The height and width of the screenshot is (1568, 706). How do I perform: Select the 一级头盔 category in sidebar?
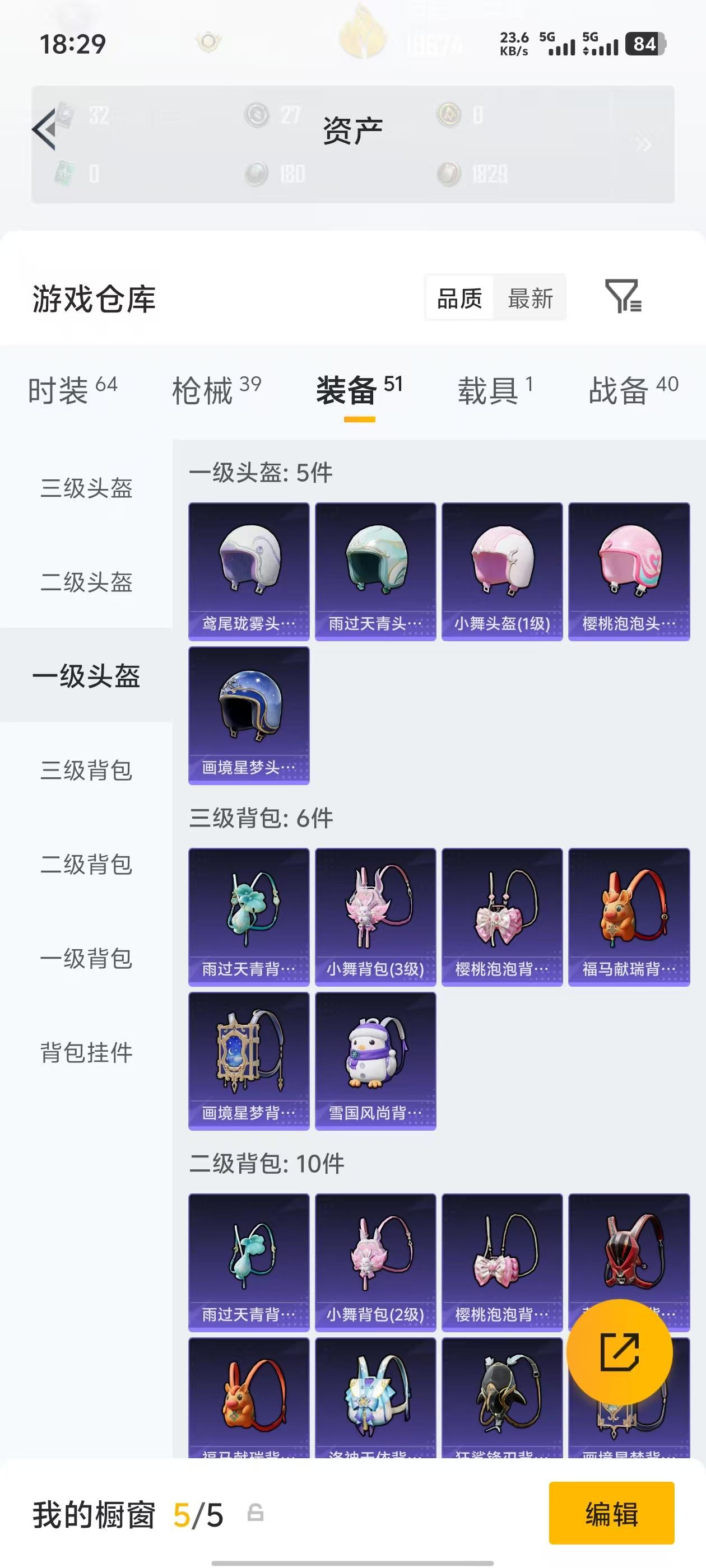coord(86,676)
